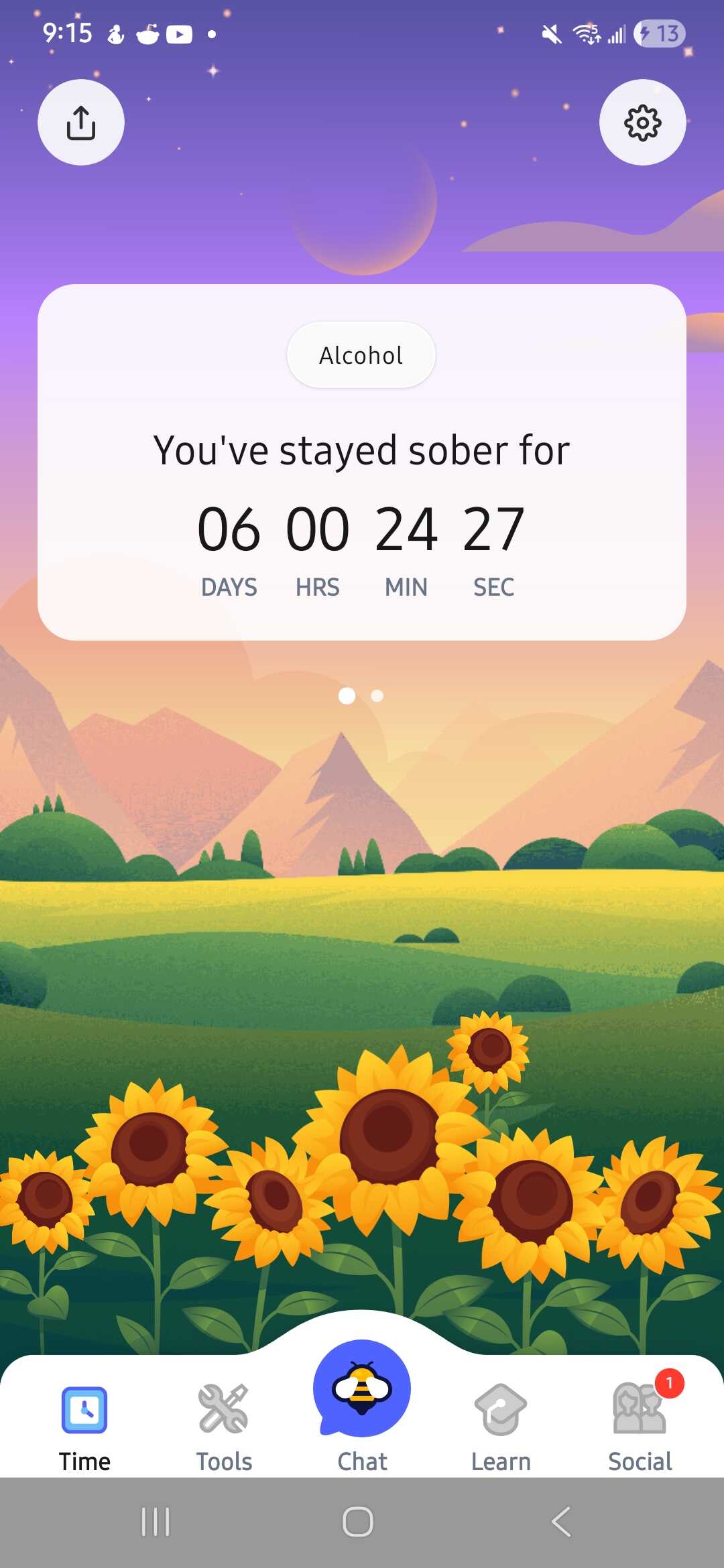Share your sobriety progress
This screenshot has height=1568, width=724.
tap(81, 123)
